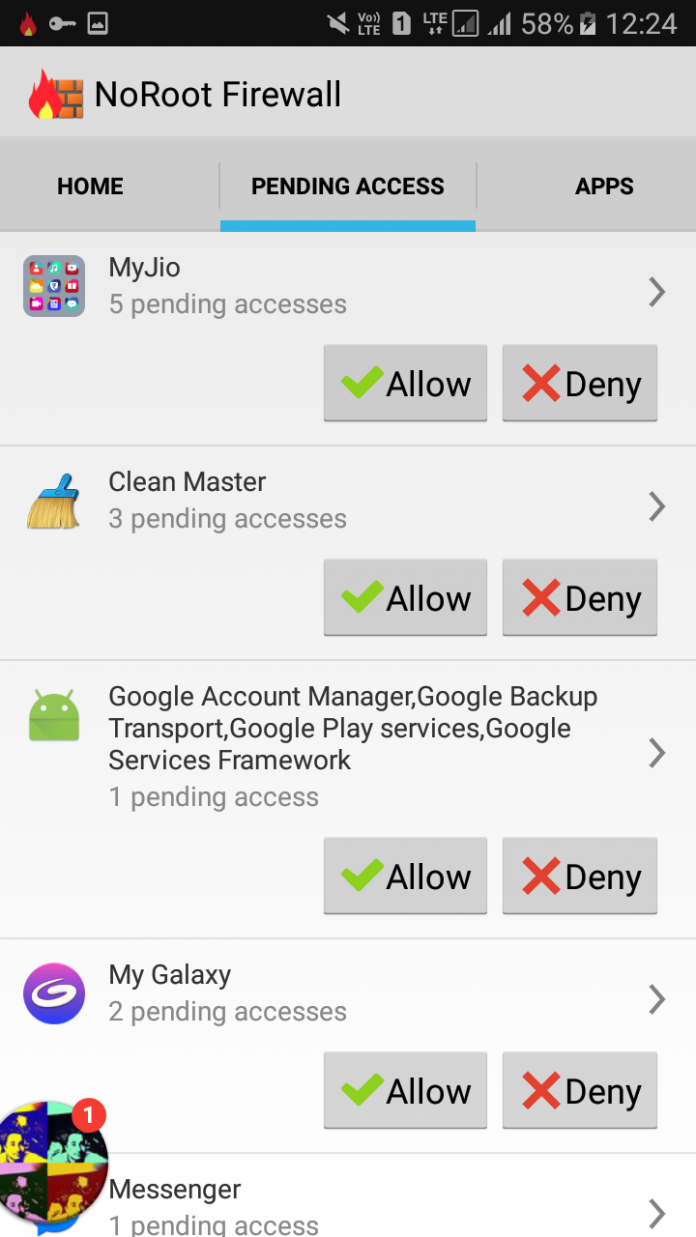The image size is (696, 1237).
Task: View Clean Master pending accesses
Action: pyautogui.click(x=656, y=506)
